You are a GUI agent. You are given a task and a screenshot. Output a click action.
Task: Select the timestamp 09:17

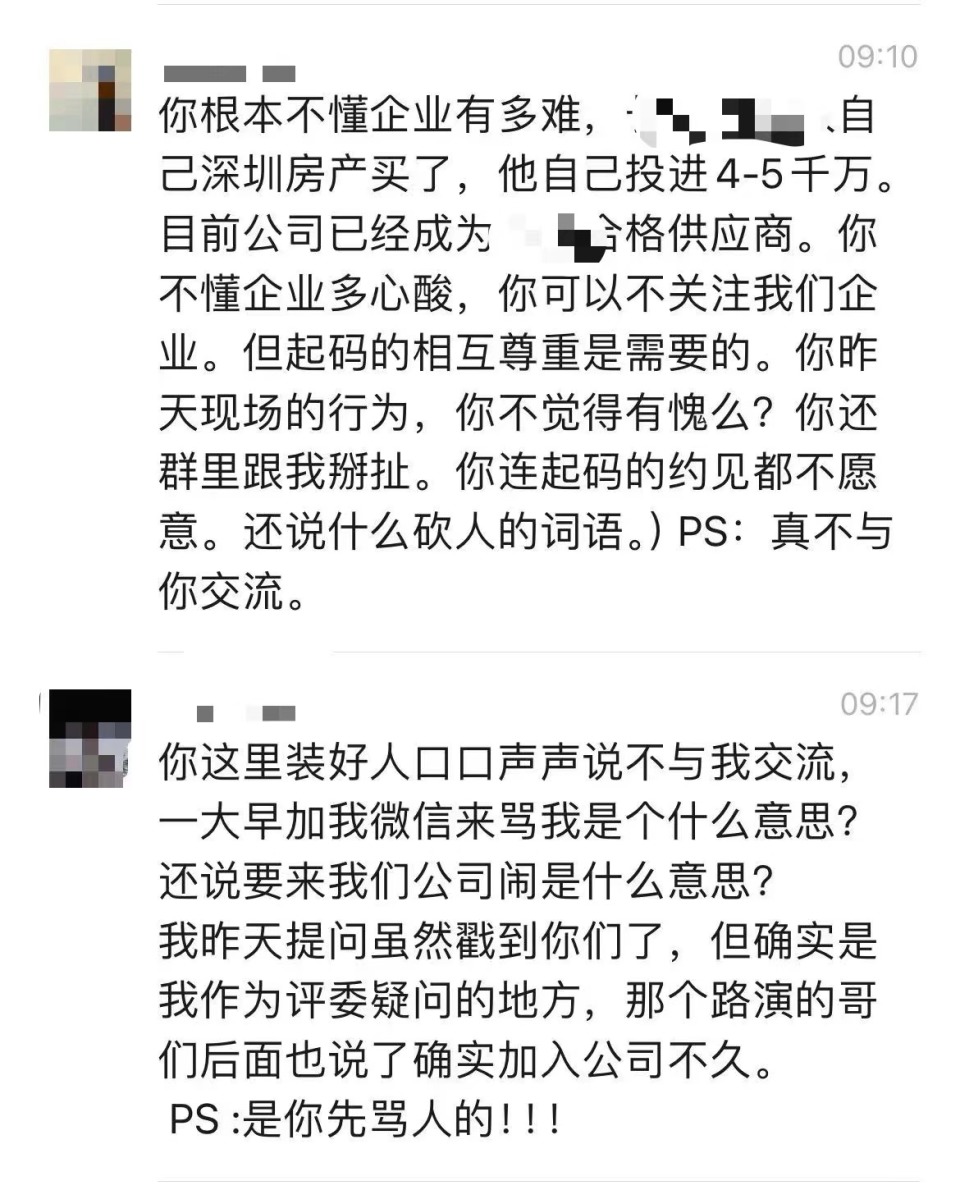(879, 703)
